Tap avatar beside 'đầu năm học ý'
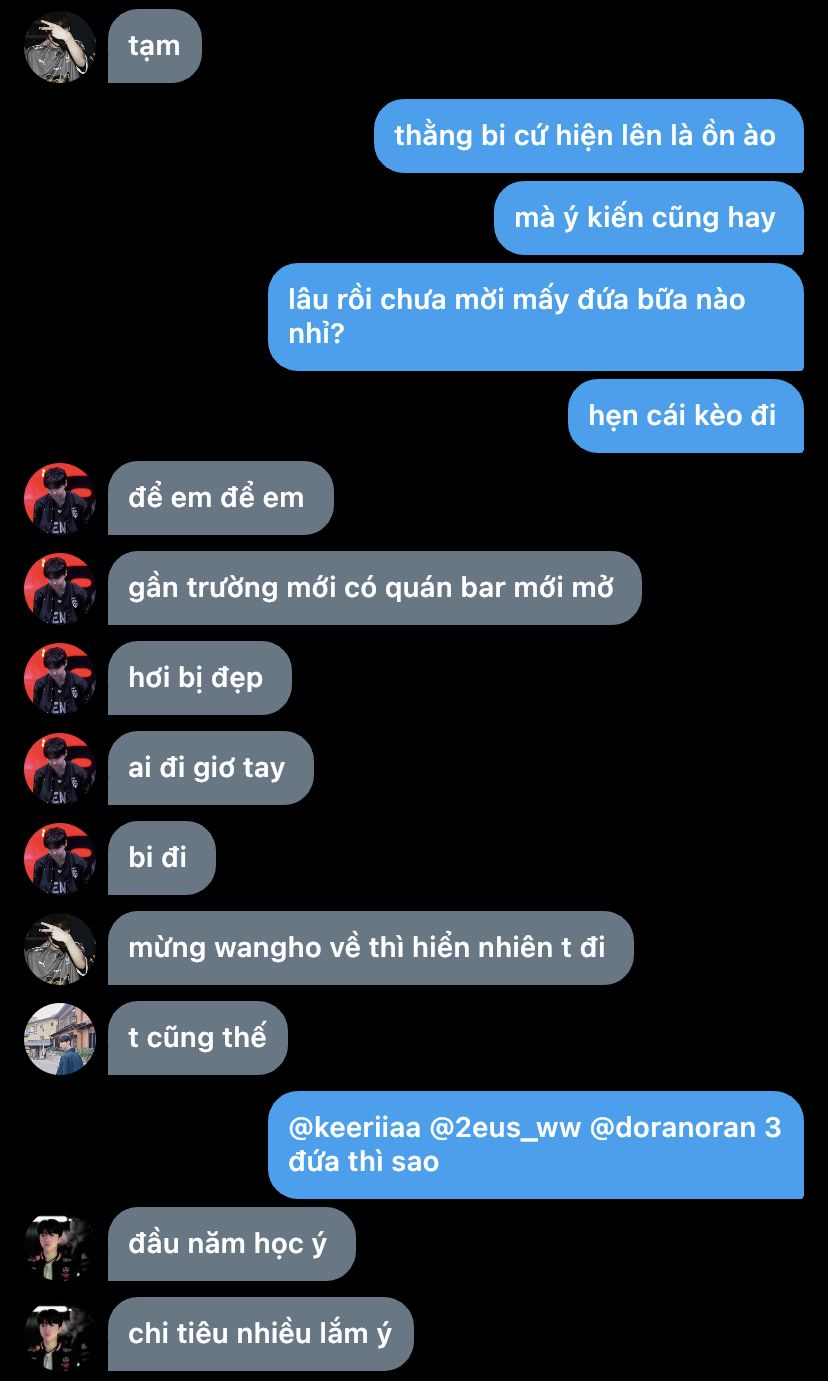This screenshot has height=1381, width=828. [60, 1245]
